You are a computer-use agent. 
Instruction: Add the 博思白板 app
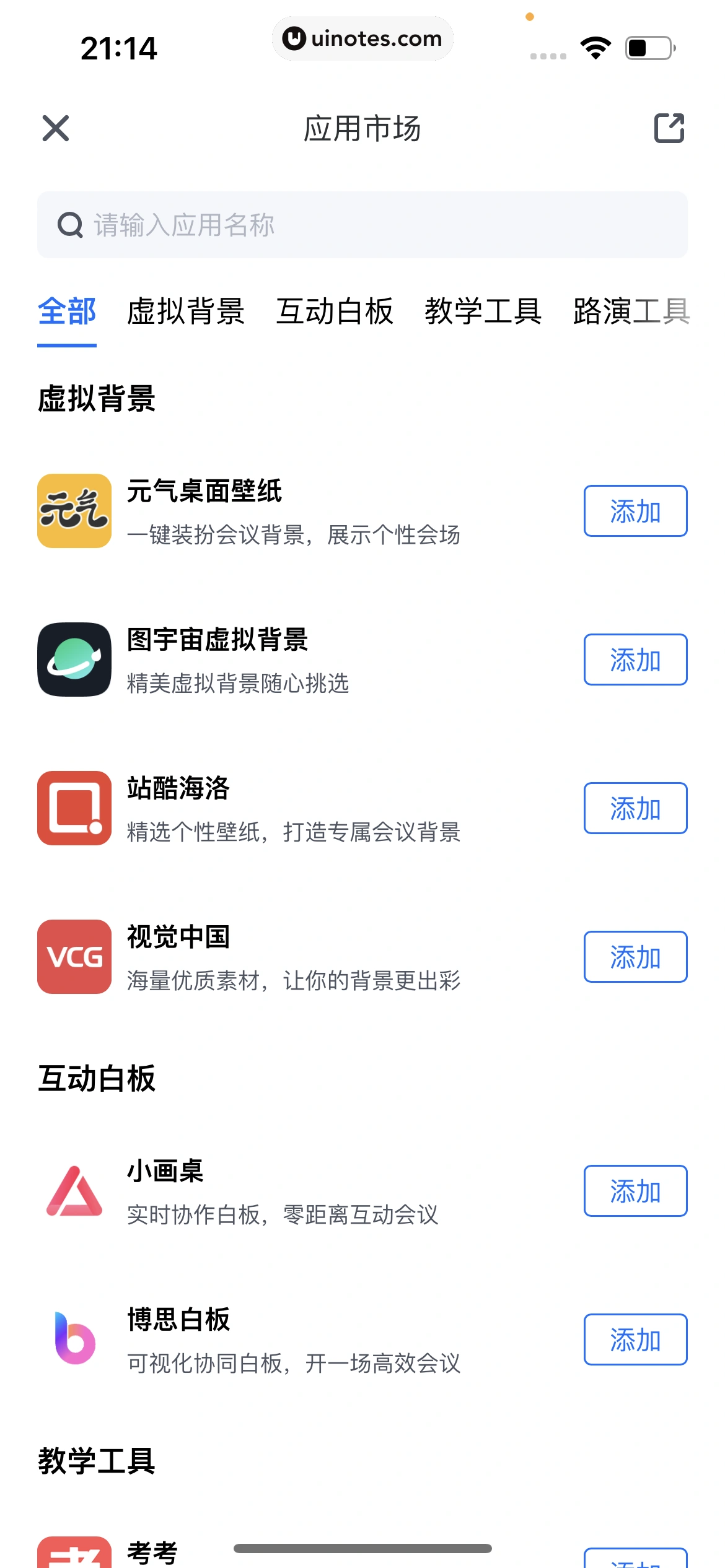tap(635, 1339)
